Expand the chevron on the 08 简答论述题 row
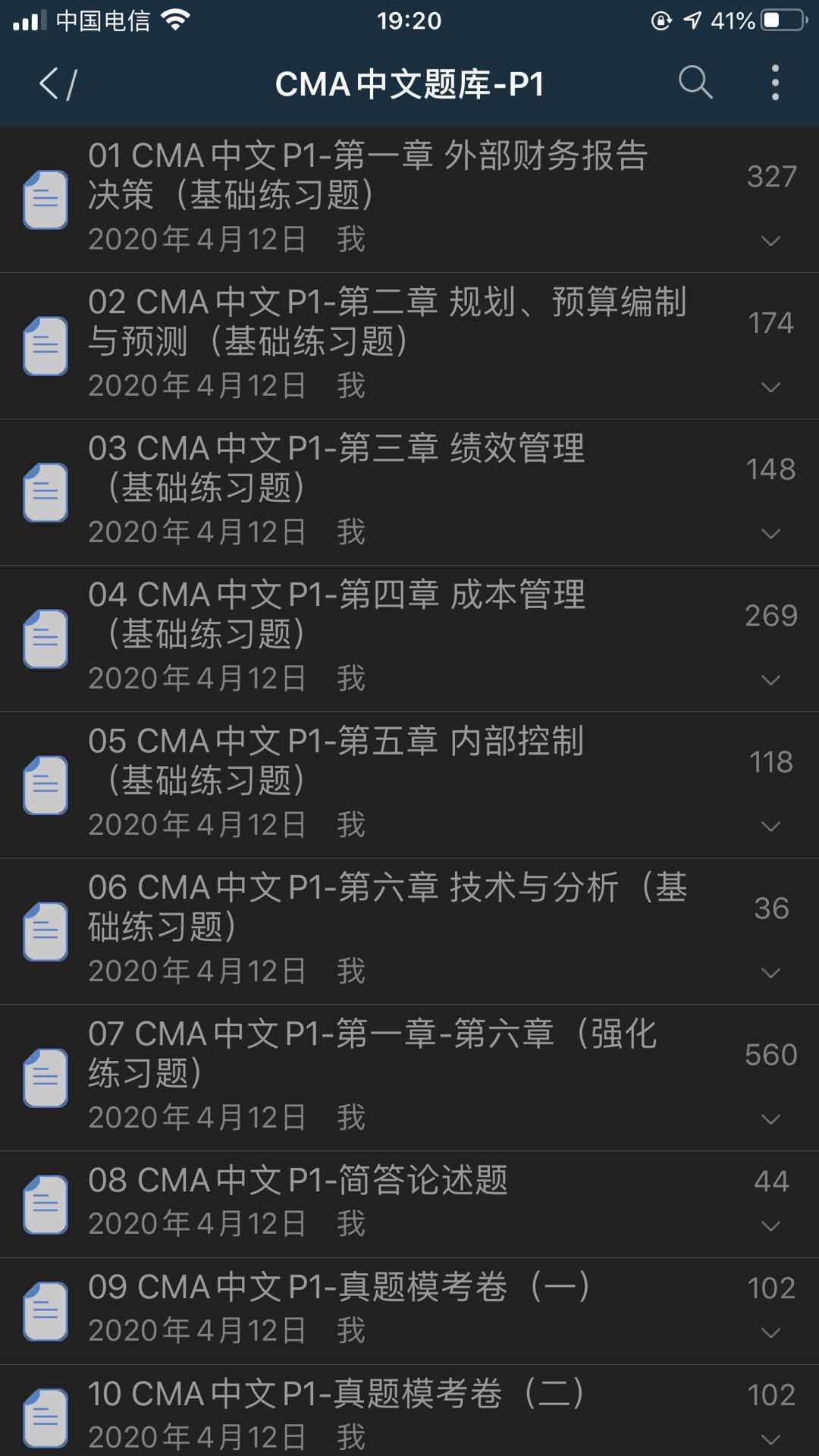 point(770,1226)
